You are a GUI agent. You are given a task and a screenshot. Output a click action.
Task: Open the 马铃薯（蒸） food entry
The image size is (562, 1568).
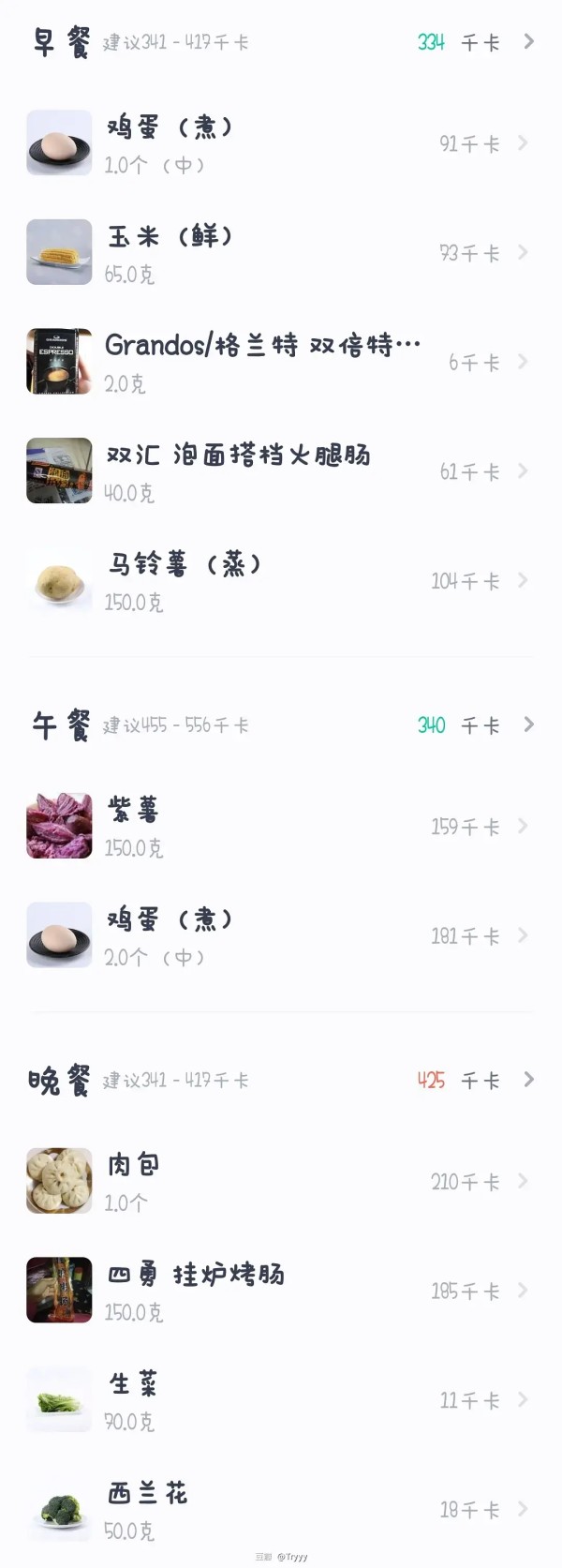[281, 581]
